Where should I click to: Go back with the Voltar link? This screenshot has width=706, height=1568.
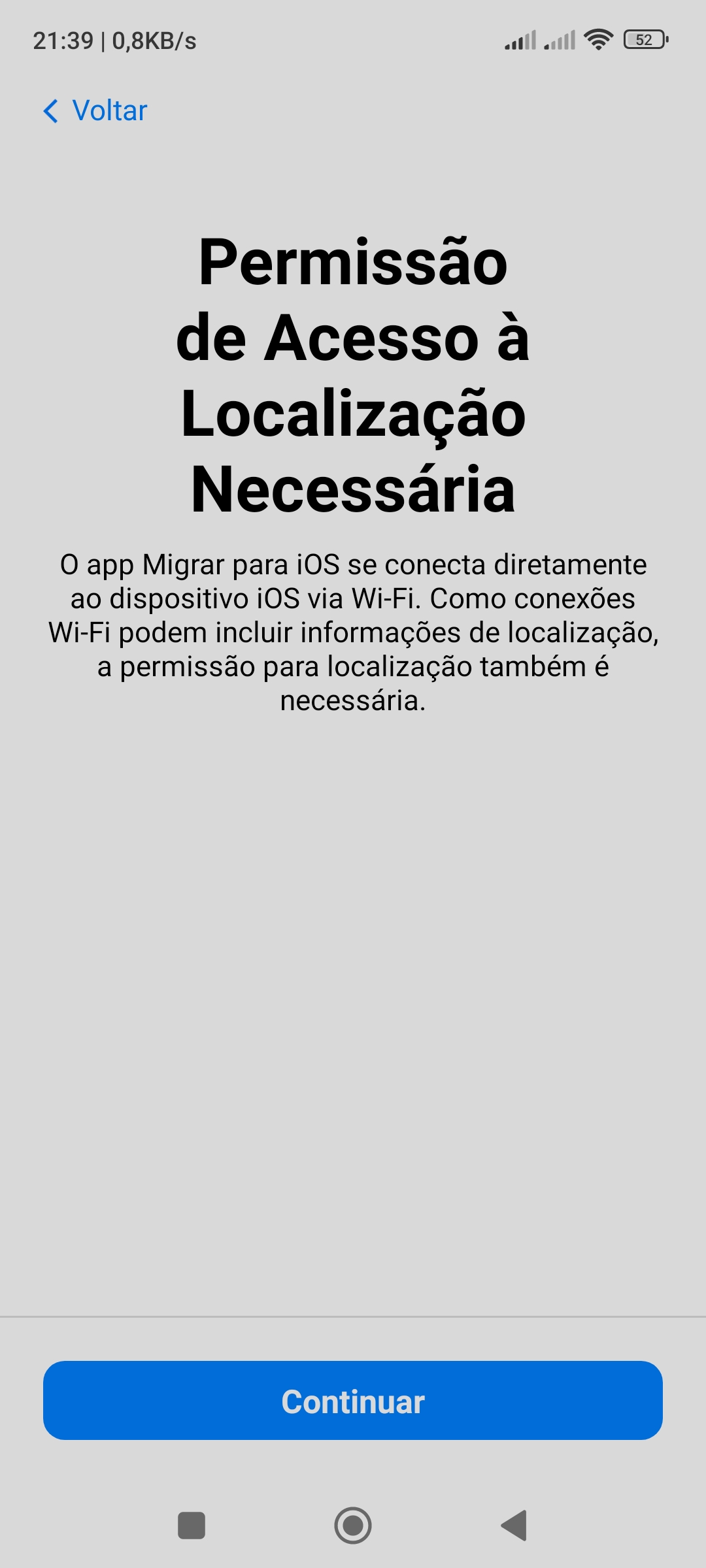(x=95, y=110)
